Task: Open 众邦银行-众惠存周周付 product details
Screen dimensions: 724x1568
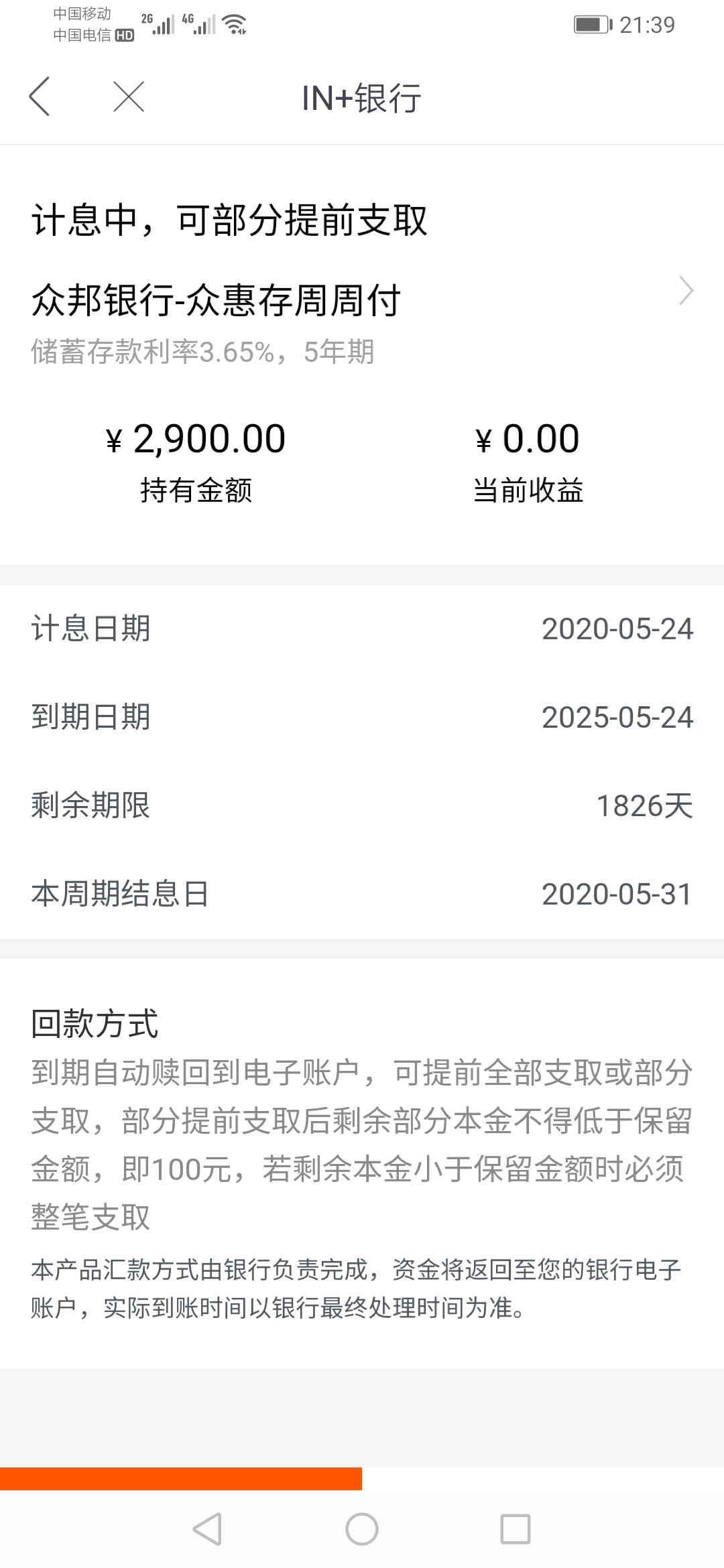Action: click(x=362, y=299)
